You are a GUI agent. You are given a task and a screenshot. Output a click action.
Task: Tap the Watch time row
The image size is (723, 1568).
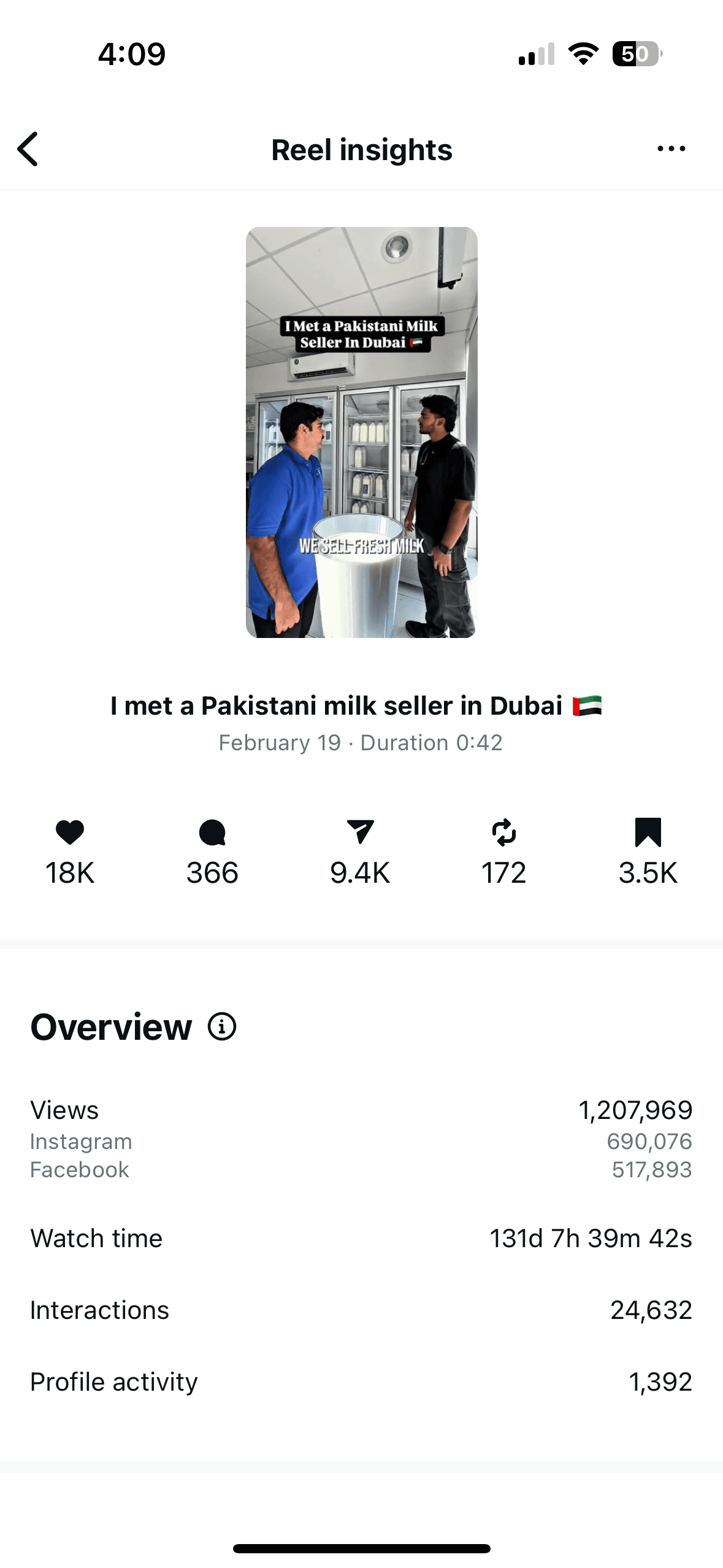coord(361,1238)
